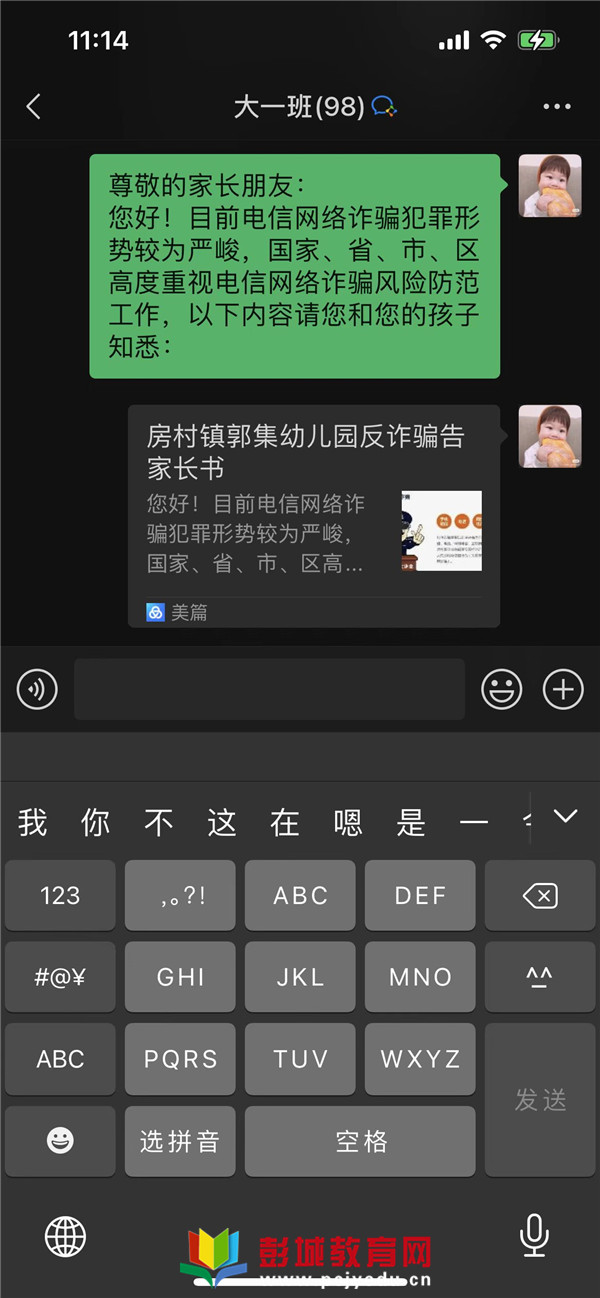Open the emoji sticker panel
Viewport: 600px width, 1298px height.
click(x=502, y=689)
